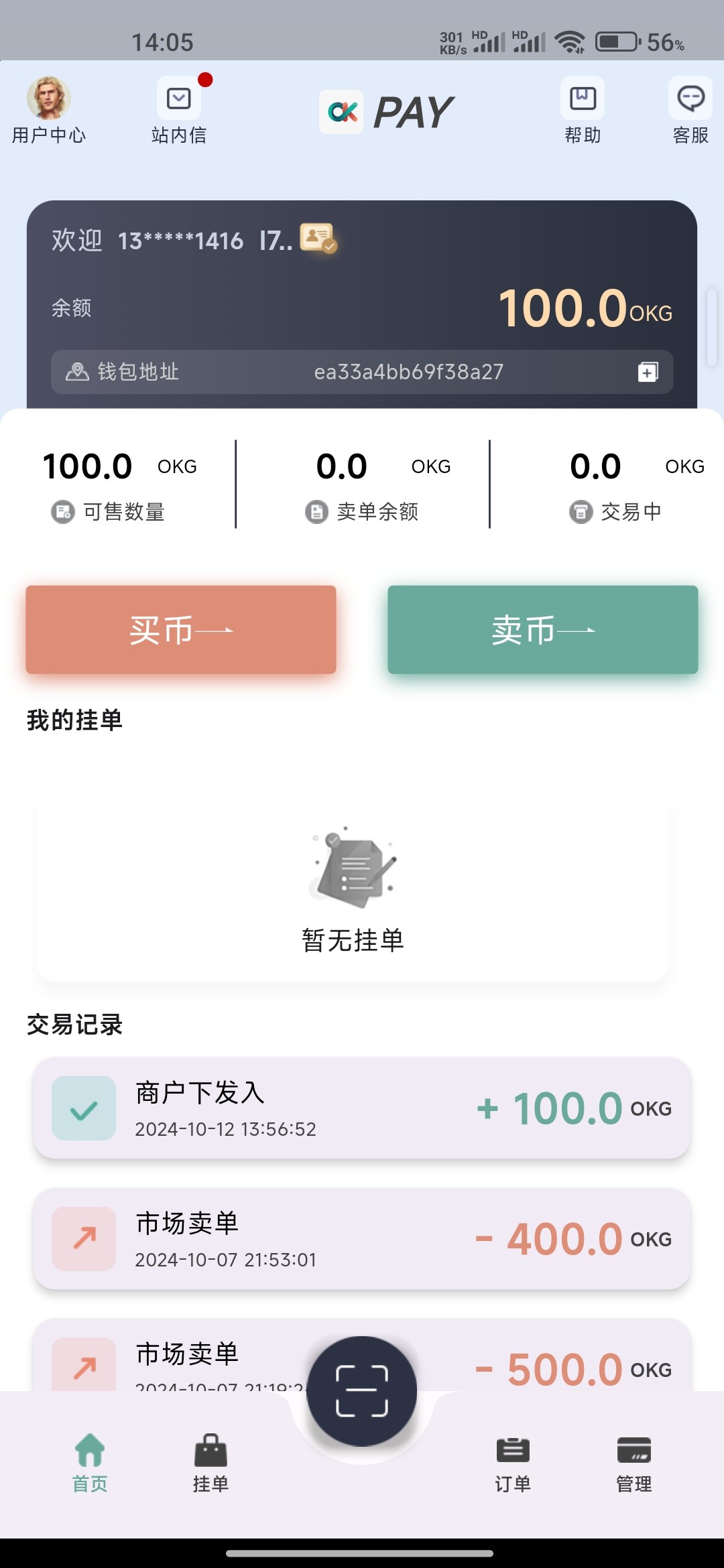
Task: Switch to the 管理 tab
Action: pos(634,1464)
